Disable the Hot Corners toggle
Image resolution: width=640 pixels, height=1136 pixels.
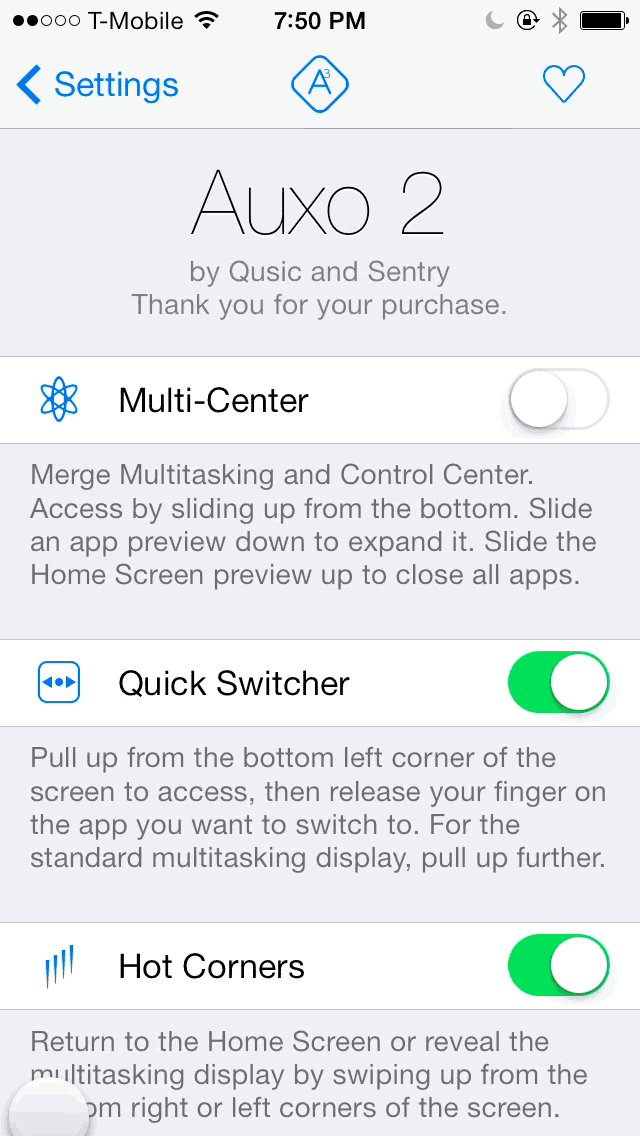(558, 966)
